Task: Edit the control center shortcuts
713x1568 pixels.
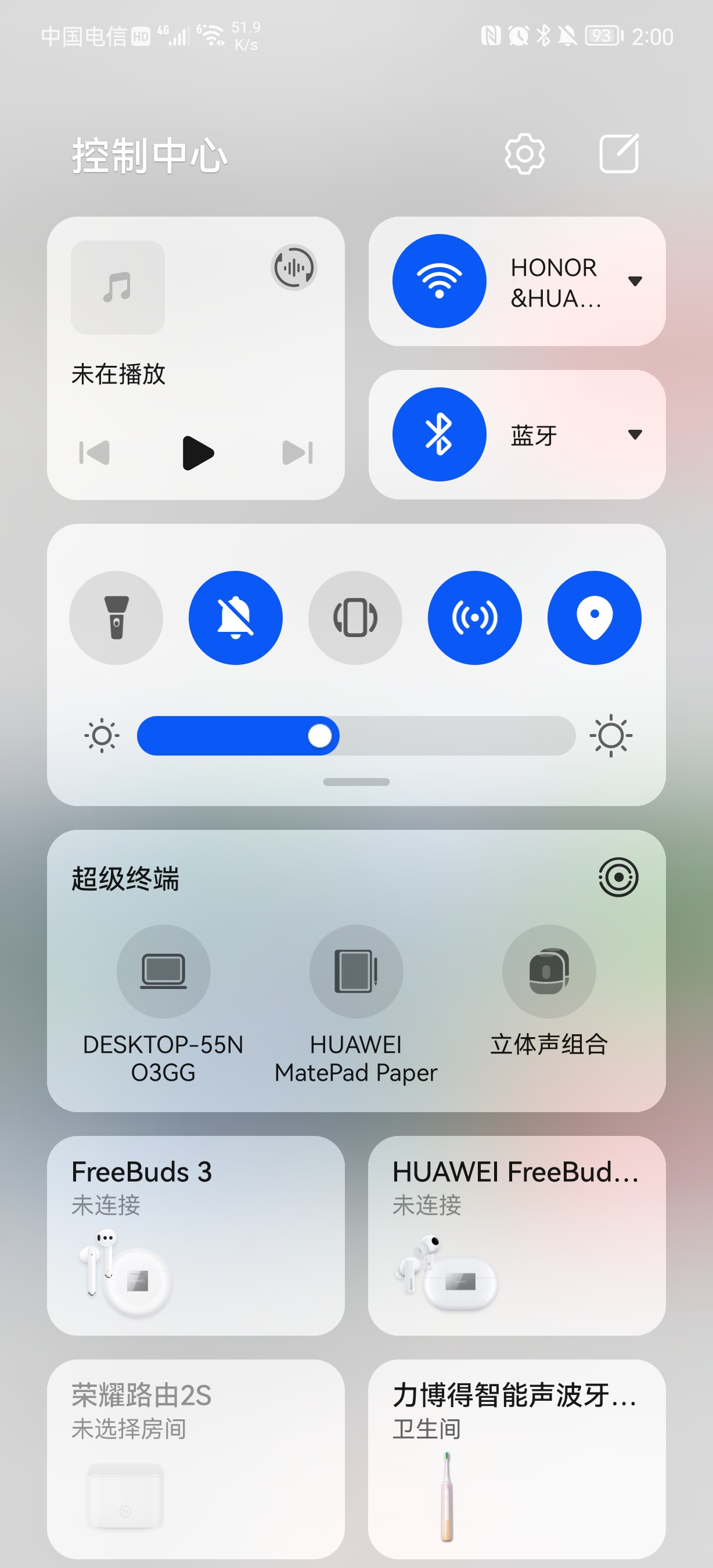Action: pos(619,154)
